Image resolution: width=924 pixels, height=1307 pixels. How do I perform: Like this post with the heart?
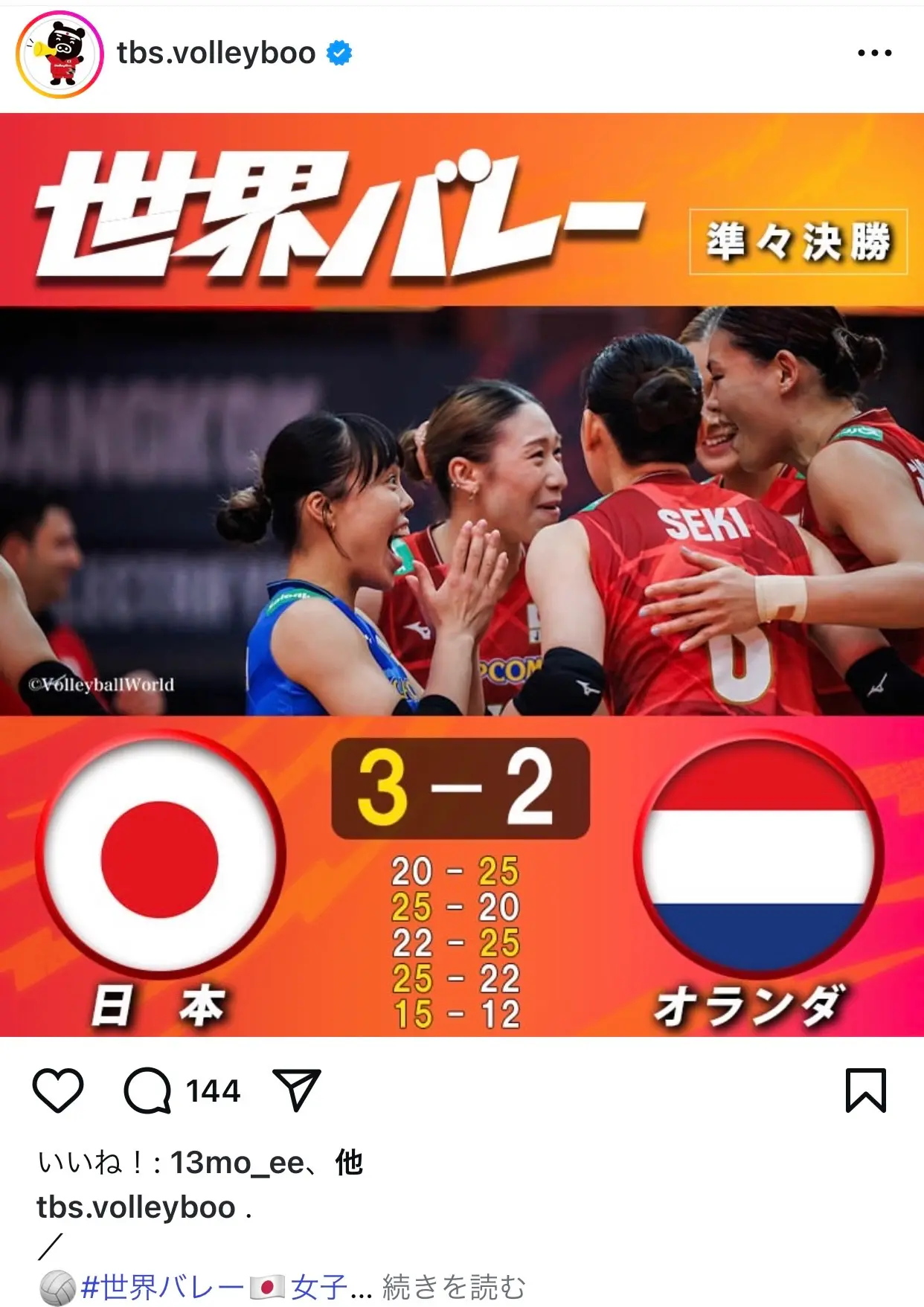(58, 1091)
